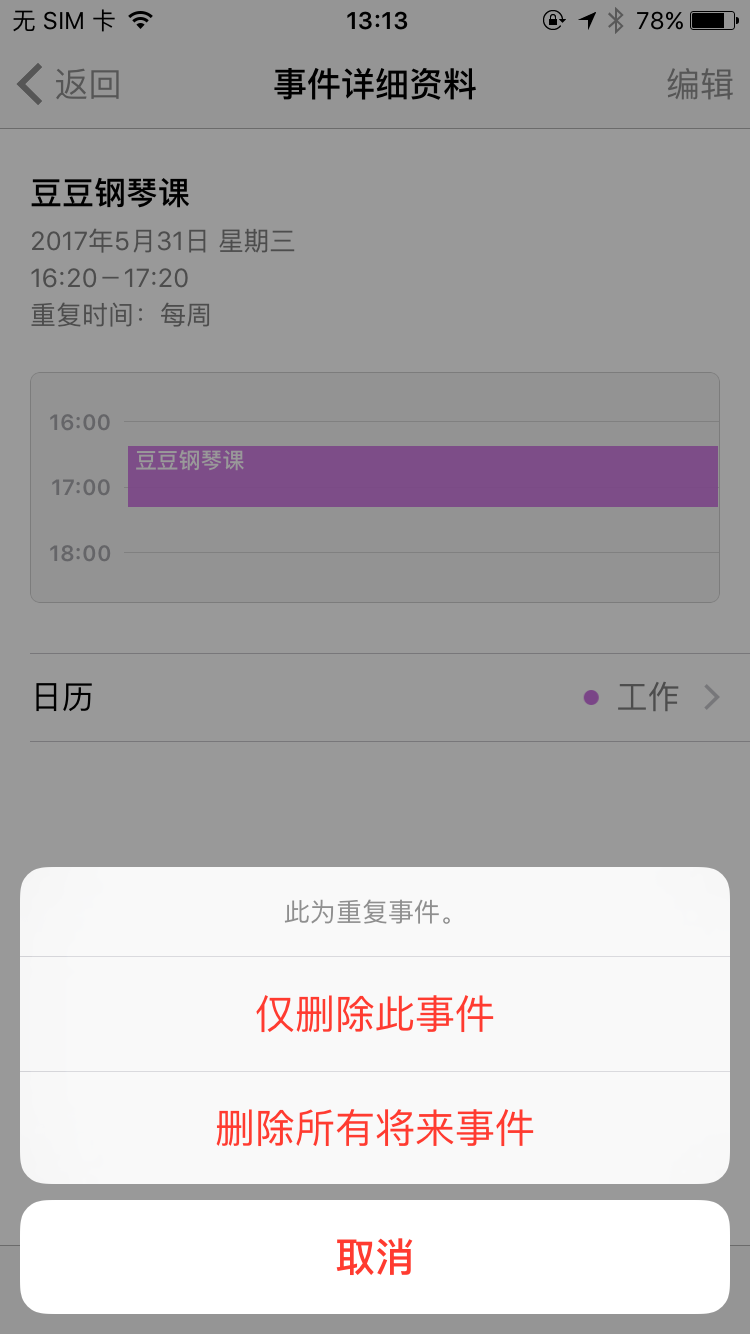Screen dimensions: 750x1334
Task: Tap the clock showing 13:13
Action: click(x=375, y=20)
